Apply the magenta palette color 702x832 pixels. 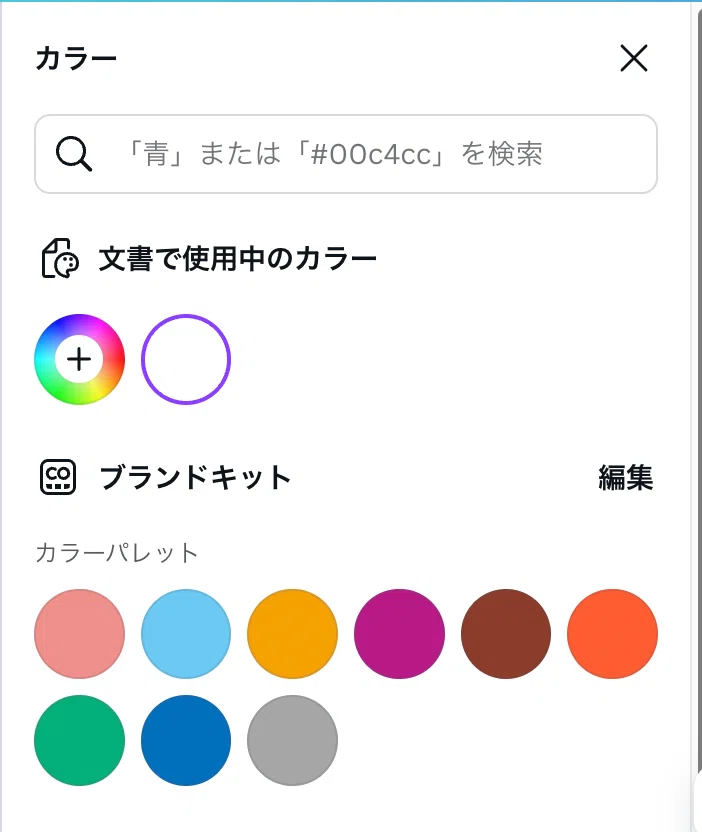(399, 634)
